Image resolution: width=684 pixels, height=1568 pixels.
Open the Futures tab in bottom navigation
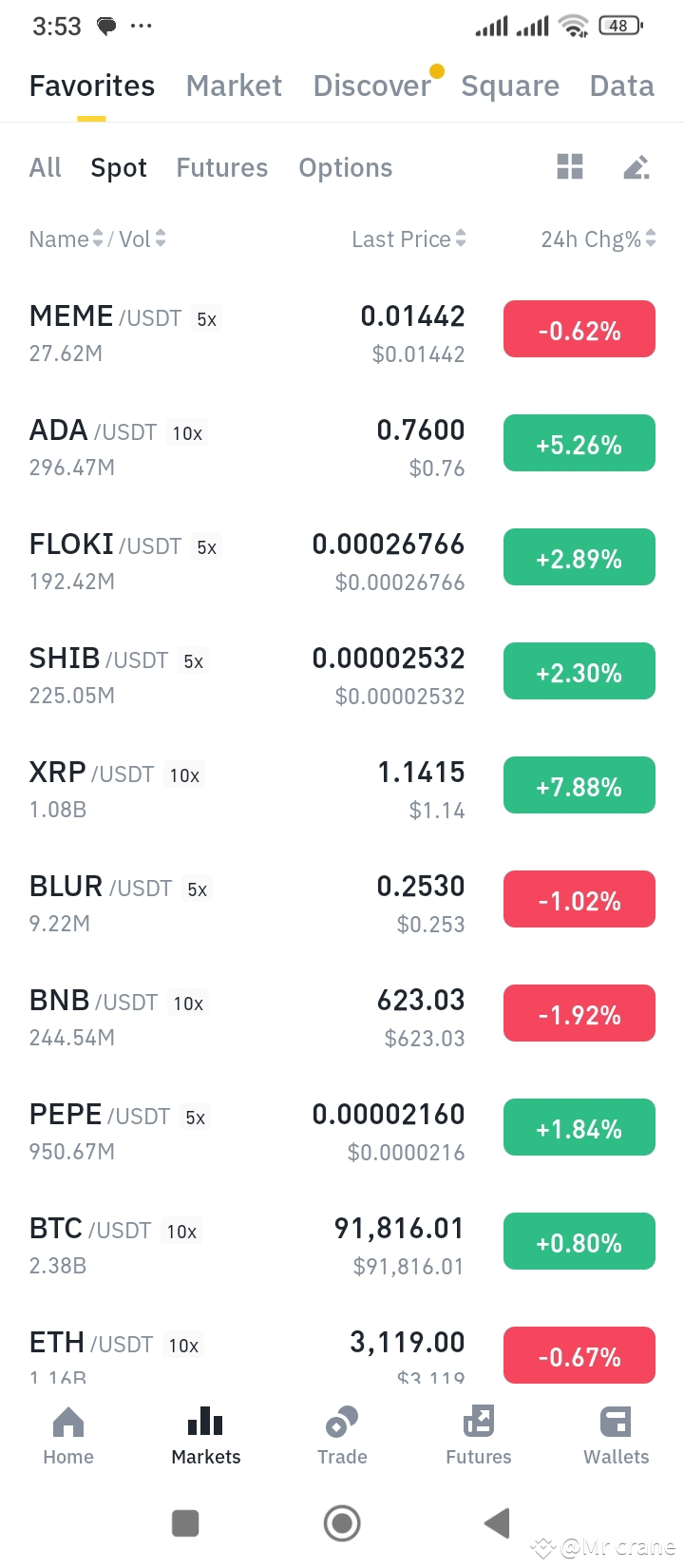[479, 1436]
